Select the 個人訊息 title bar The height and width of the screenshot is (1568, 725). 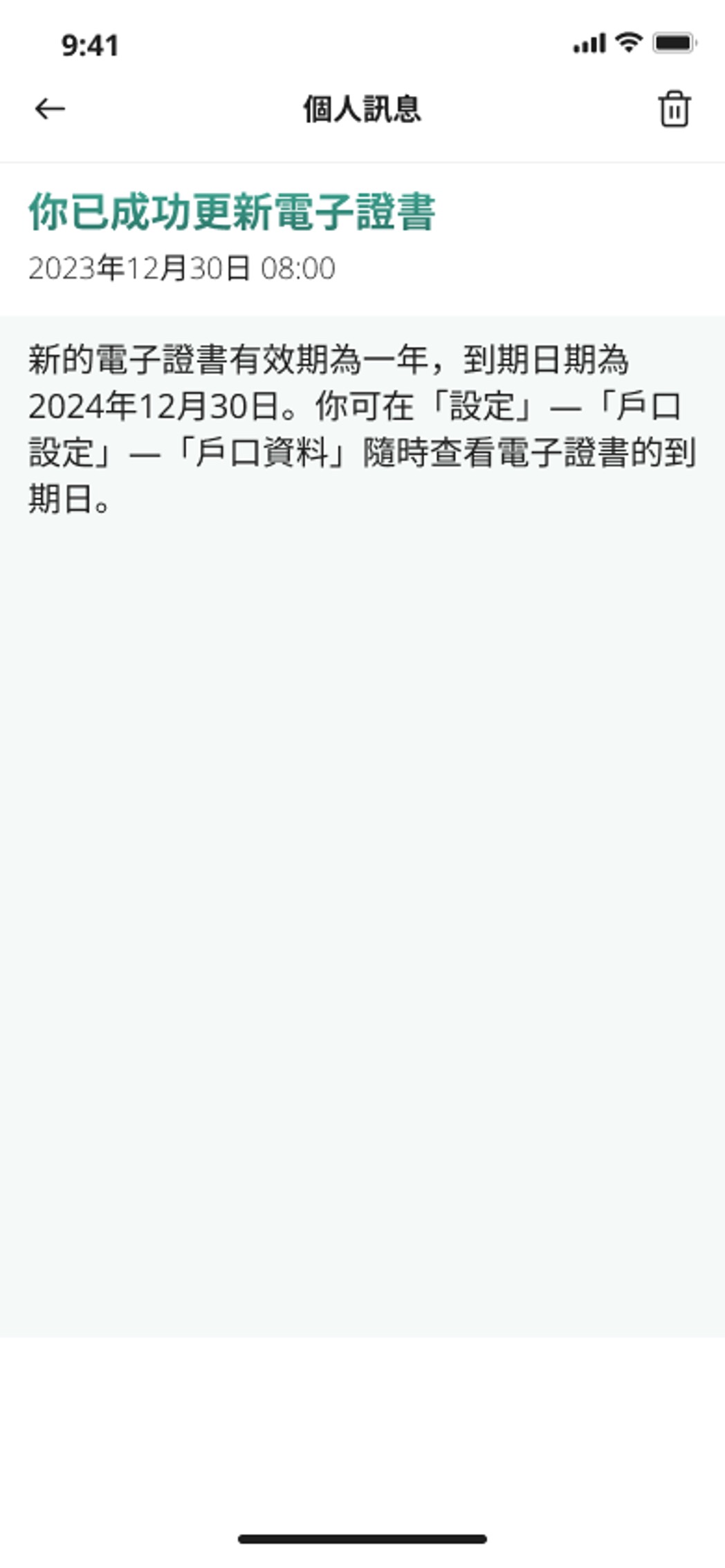click(x=362, y=109)
